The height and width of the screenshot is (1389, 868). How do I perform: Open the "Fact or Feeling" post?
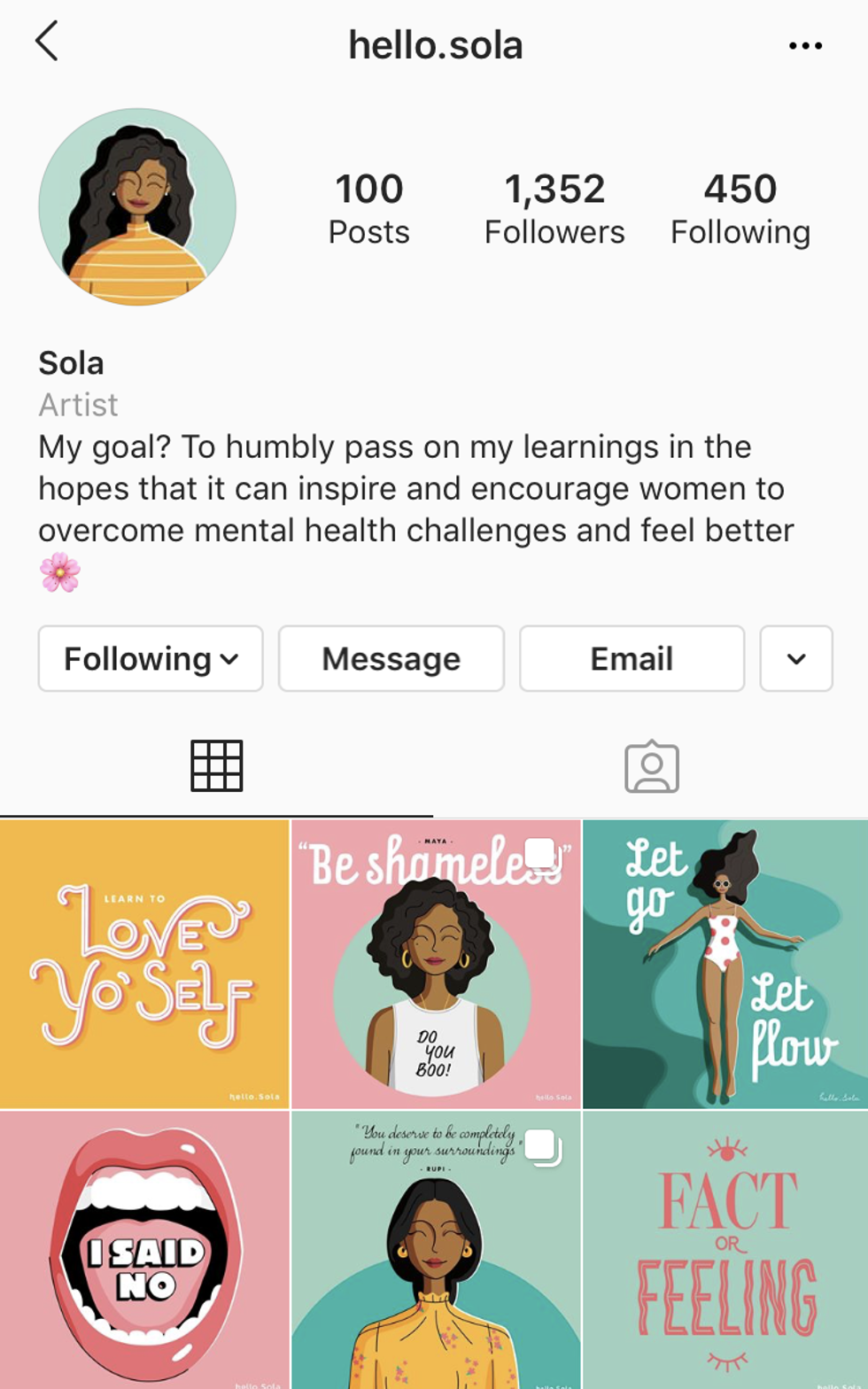[725, 1249]
